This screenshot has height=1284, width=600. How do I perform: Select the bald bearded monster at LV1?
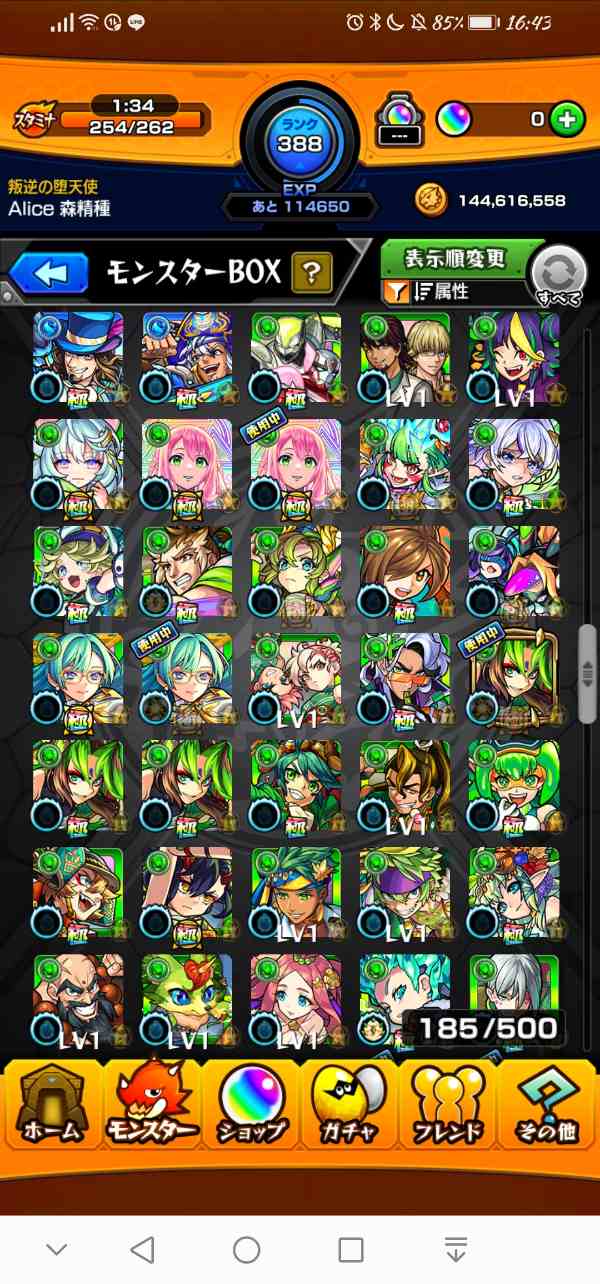[x=78, y=1000]
